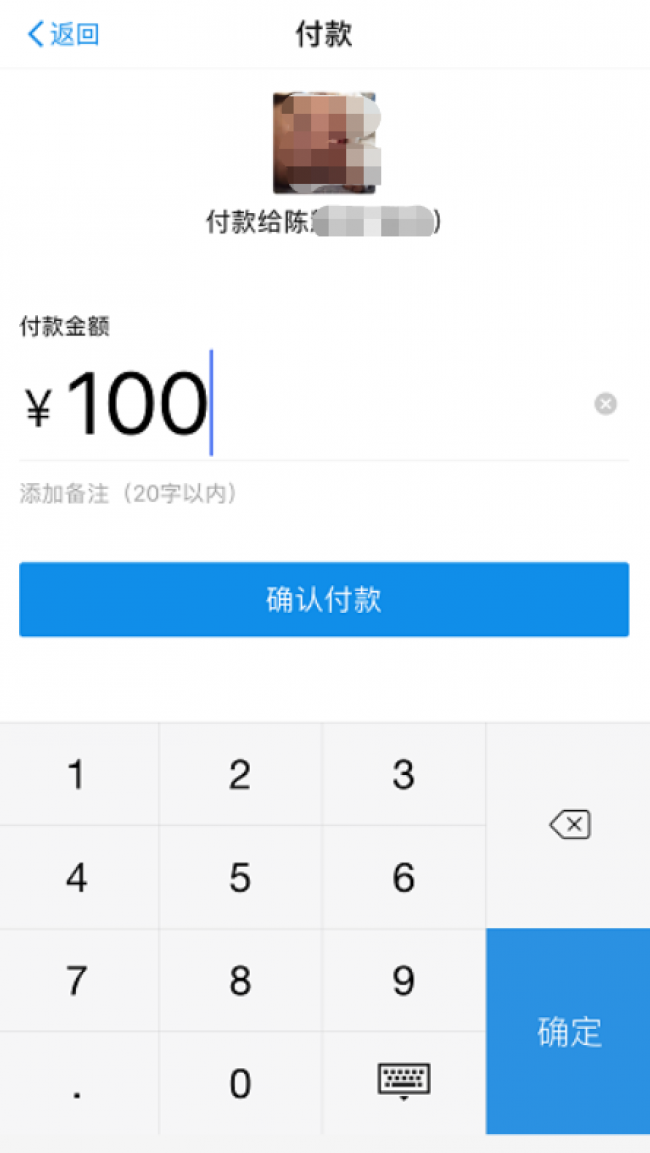Enter digit 5 on the keypad
650x1153 pixels.
240,877
